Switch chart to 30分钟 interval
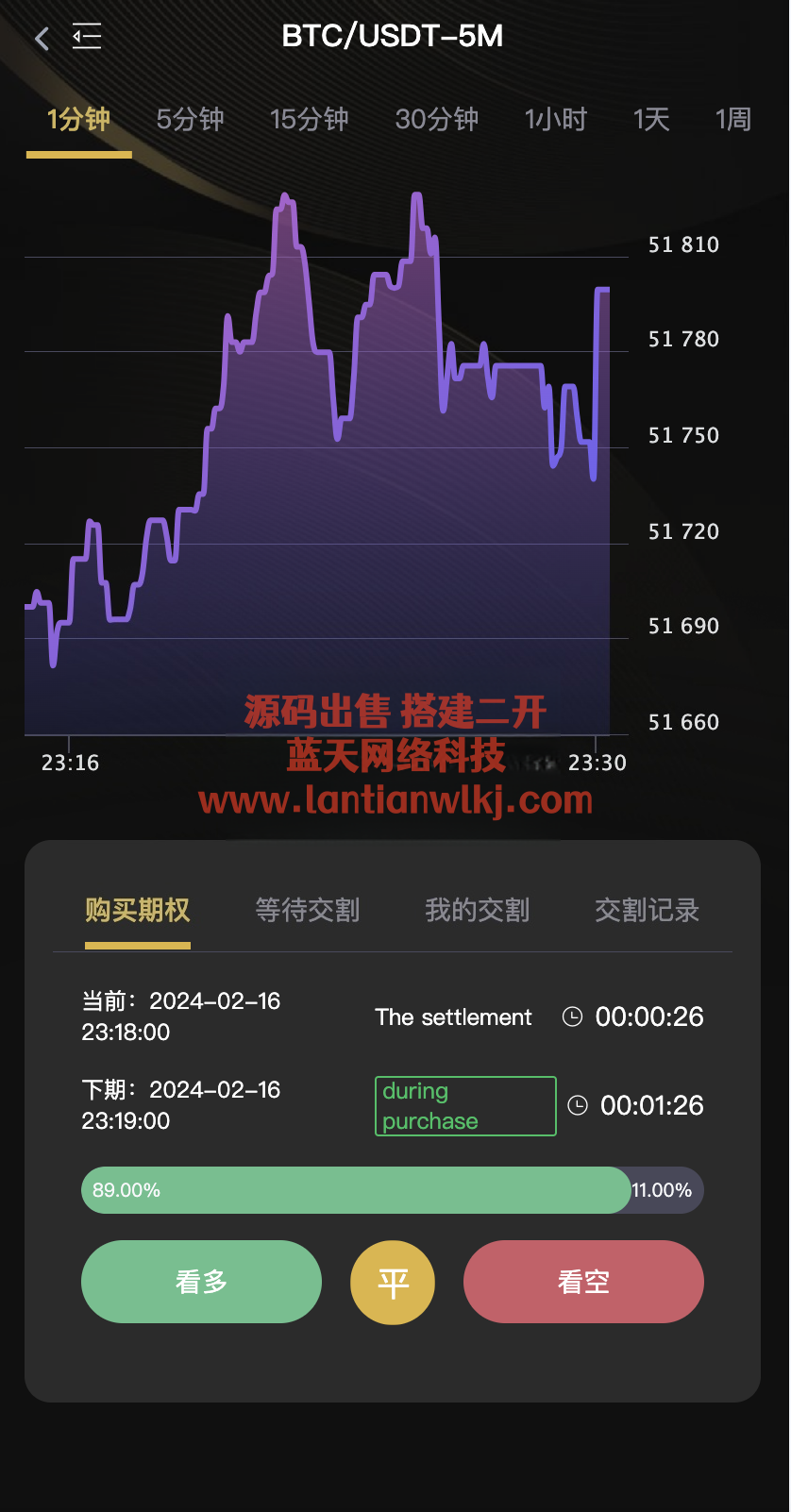 (x=436, y=120)
